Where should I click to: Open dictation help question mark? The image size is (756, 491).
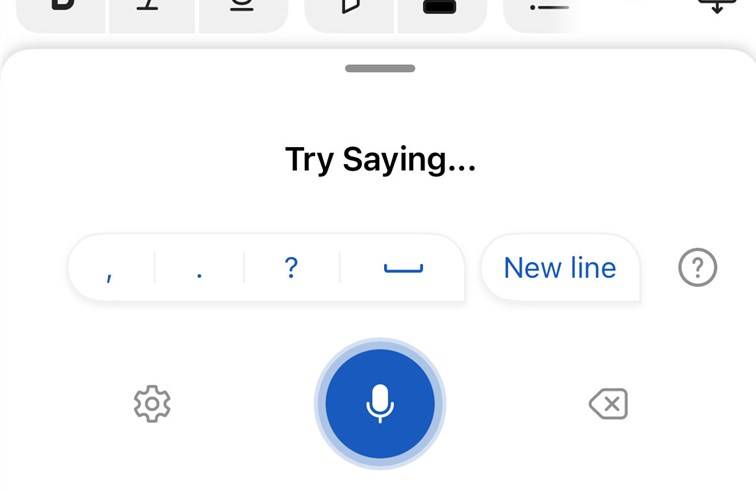pyautogui.click(x=698, y=268)
